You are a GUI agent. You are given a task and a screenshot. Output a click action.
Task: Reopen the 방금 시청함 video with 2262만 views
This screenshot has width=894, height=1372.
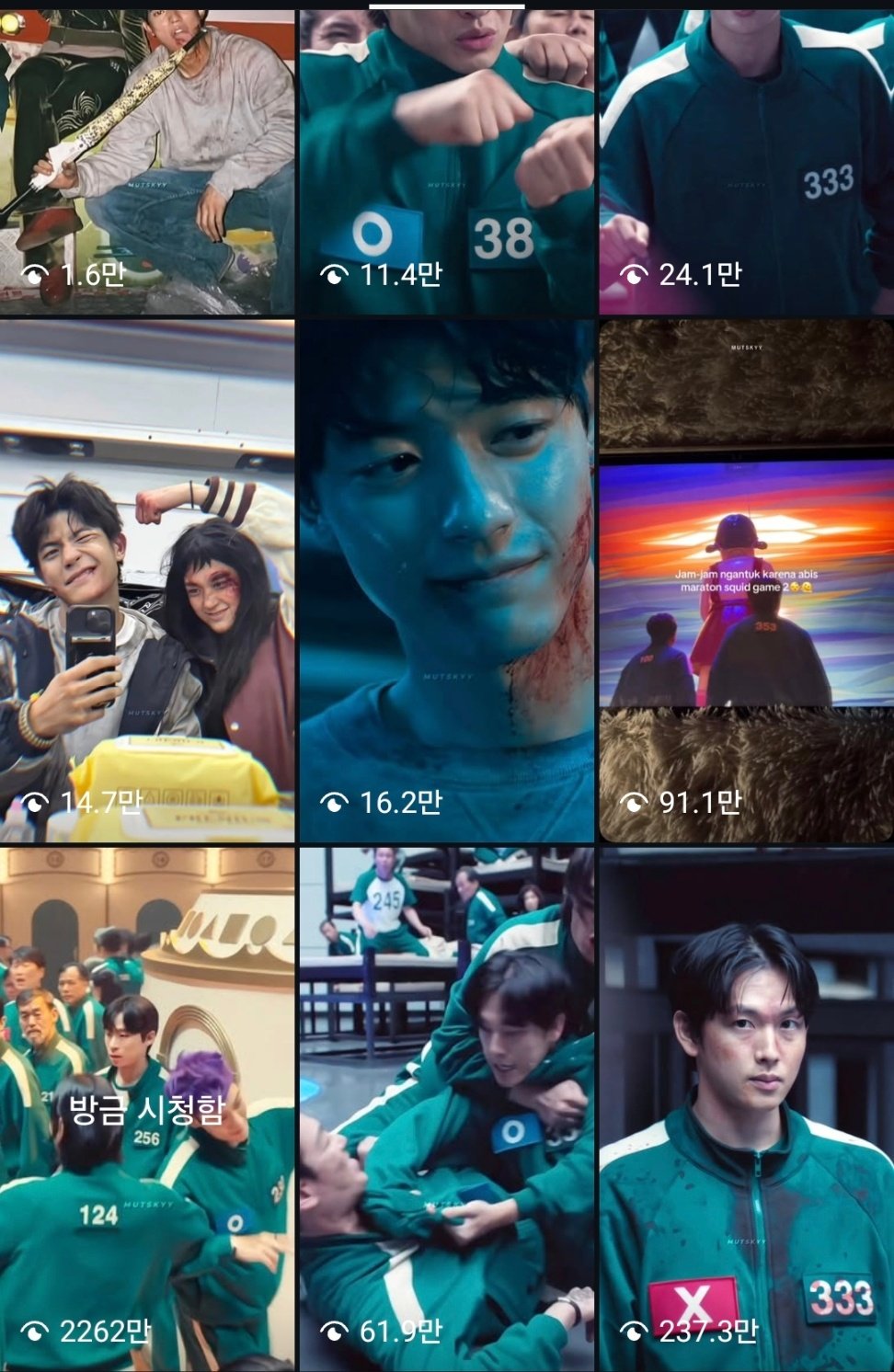(x=147, y=1108)
